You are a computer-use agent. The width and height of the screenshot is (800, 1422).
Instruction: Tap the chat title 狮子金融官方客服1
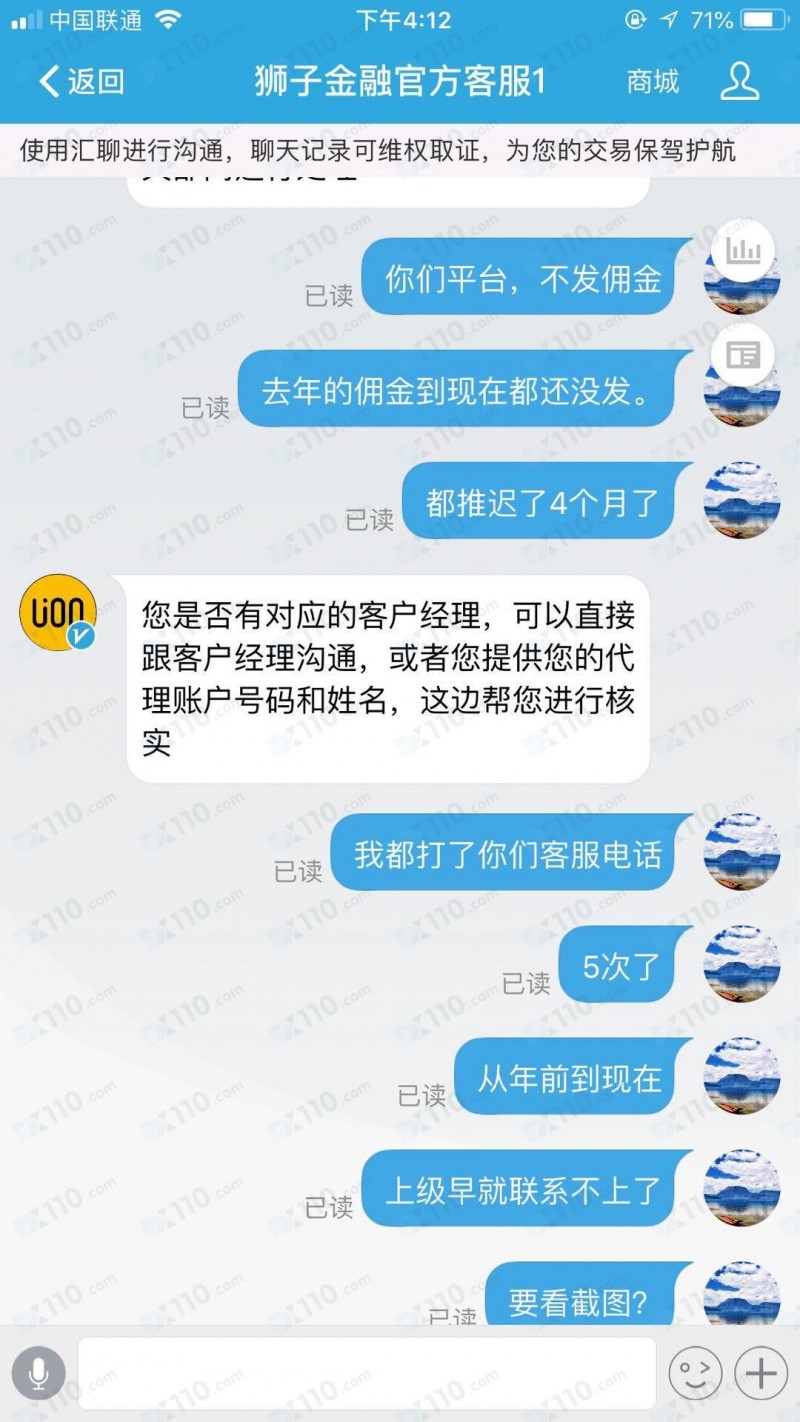tap(398, 84)
